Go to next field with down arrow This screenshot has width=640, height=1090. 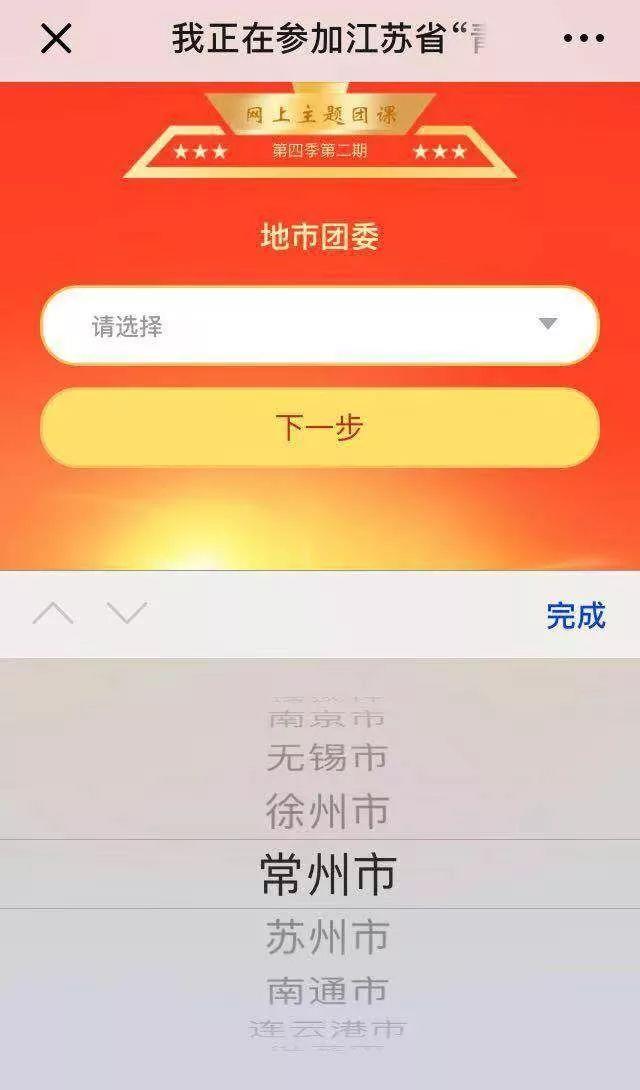127,613
